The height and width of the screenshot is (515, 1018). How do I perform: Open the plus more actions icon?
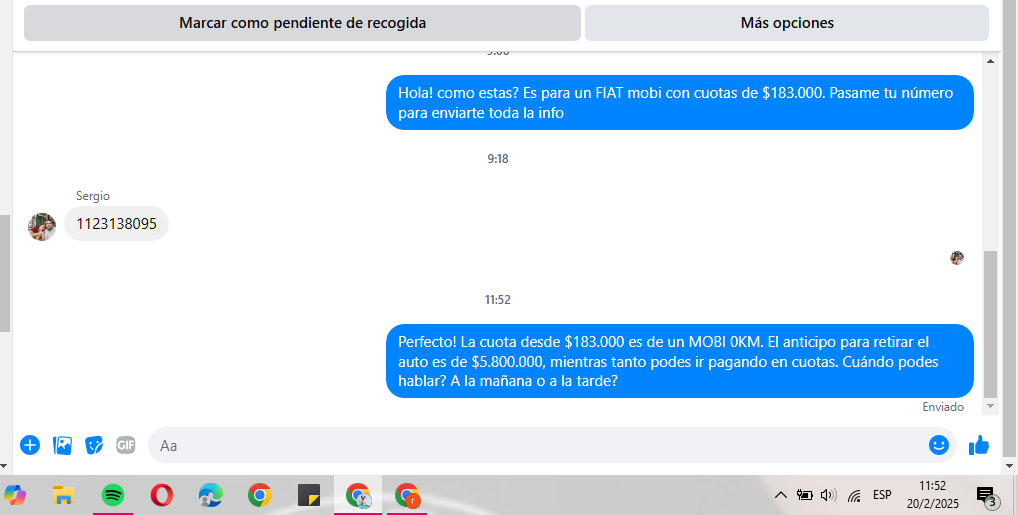[30, 445]
